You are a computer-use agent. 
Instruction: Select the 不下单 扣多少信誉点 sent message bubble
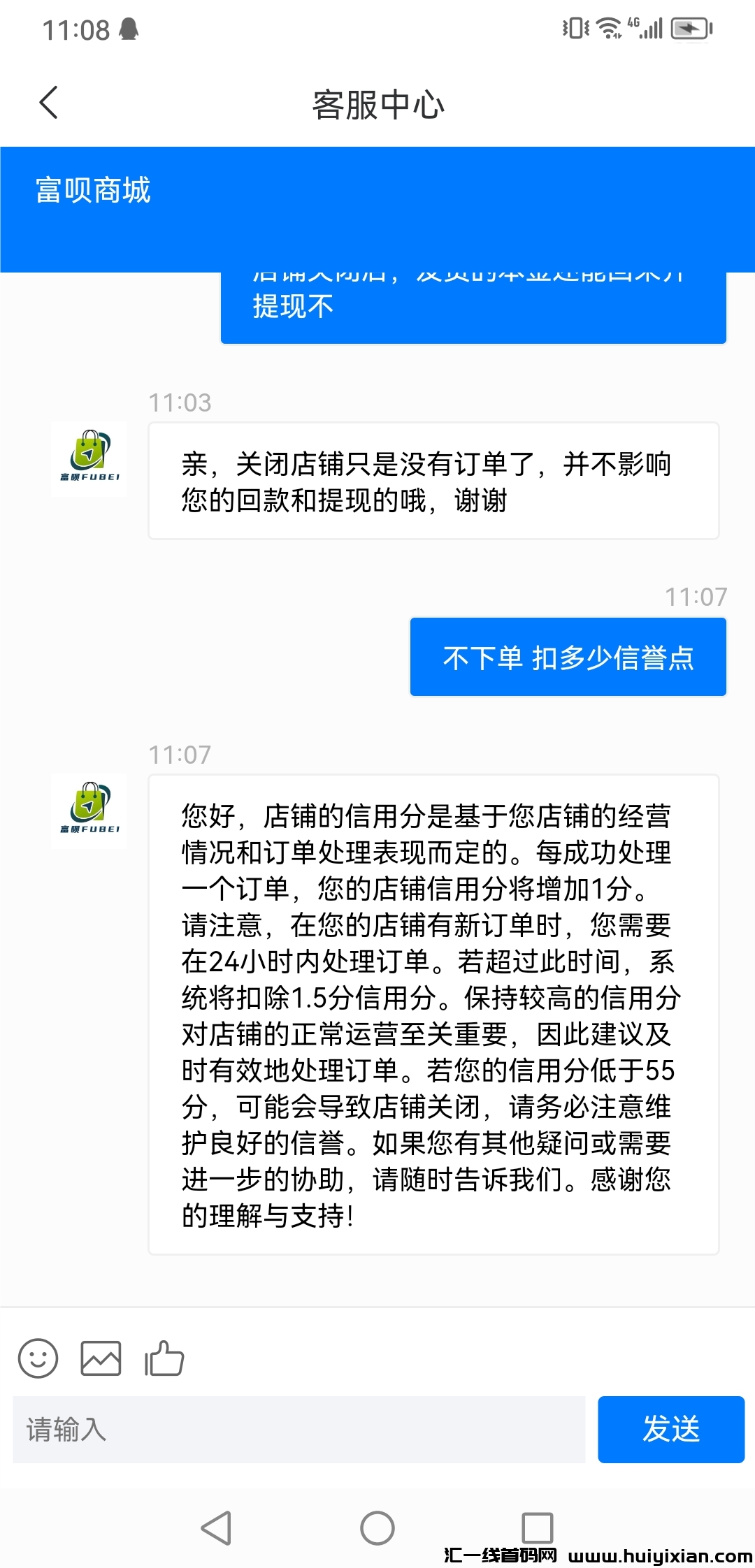point(568,658)
